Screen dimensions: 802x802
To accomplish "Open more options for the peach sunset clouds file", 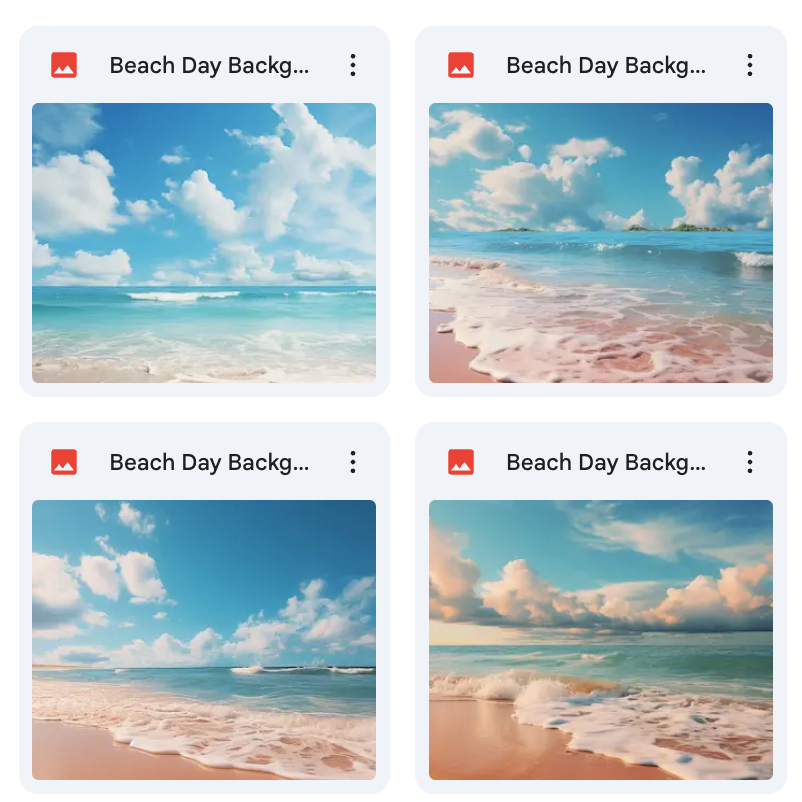I will pyautogui.click(x=750, y=462).
